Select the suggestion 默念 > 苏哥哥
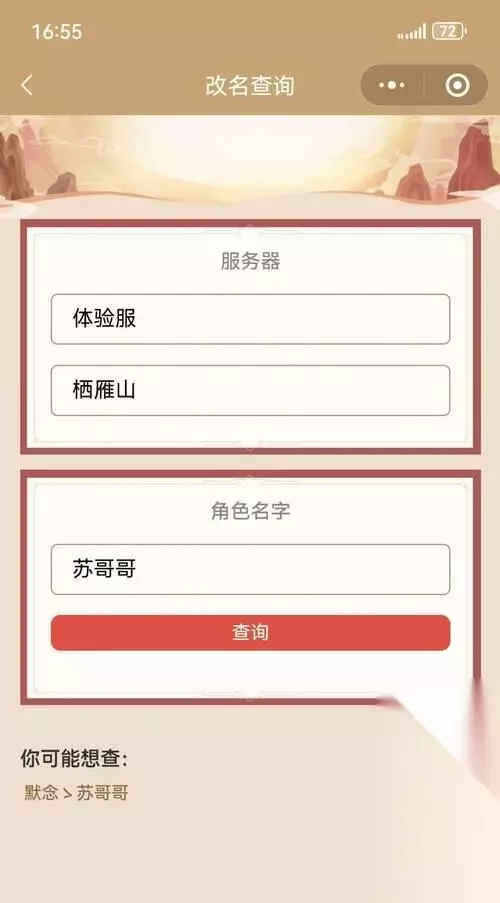This screenshot has height=903, width=500. (76, 793)
